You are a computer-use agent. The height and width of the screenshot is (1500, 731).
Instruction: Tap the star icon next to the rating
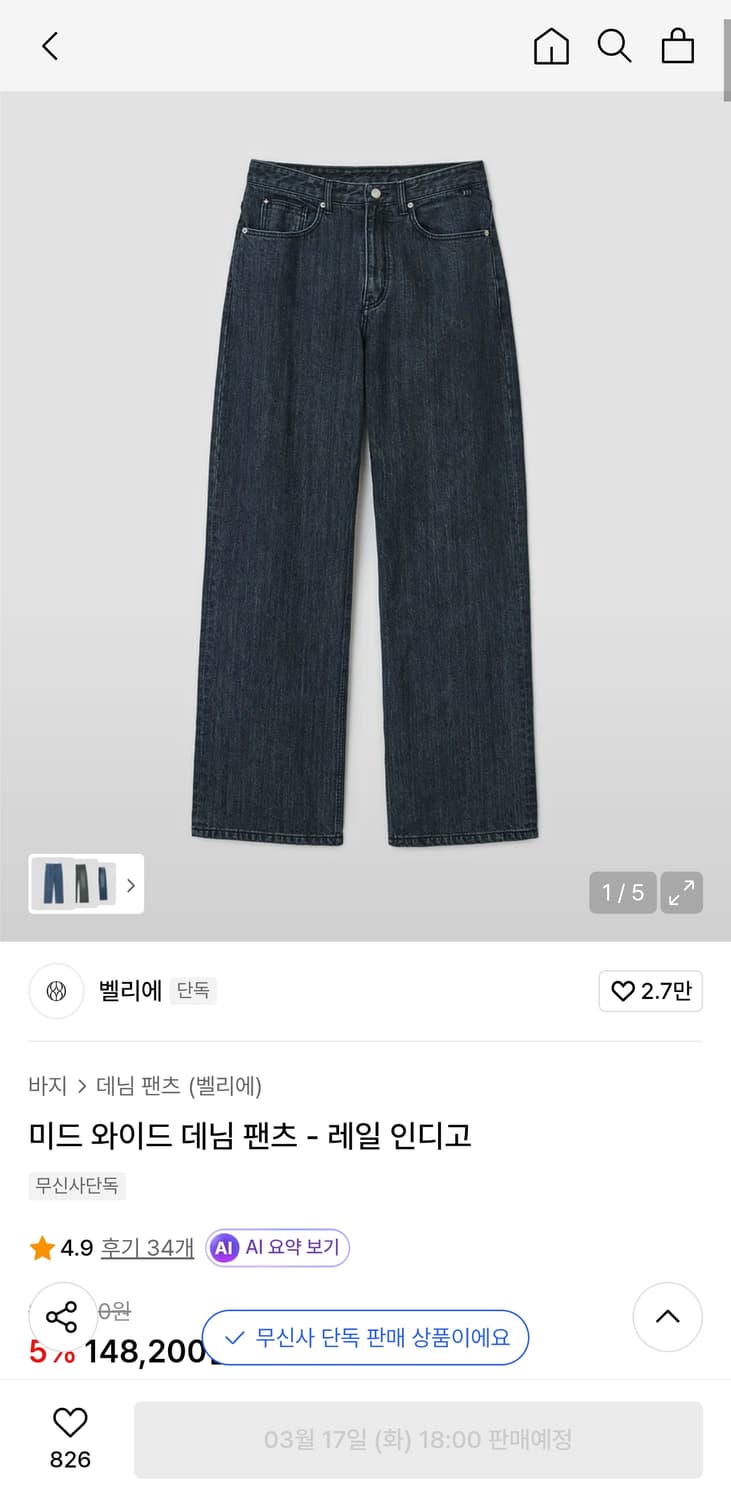(42, 1247)
